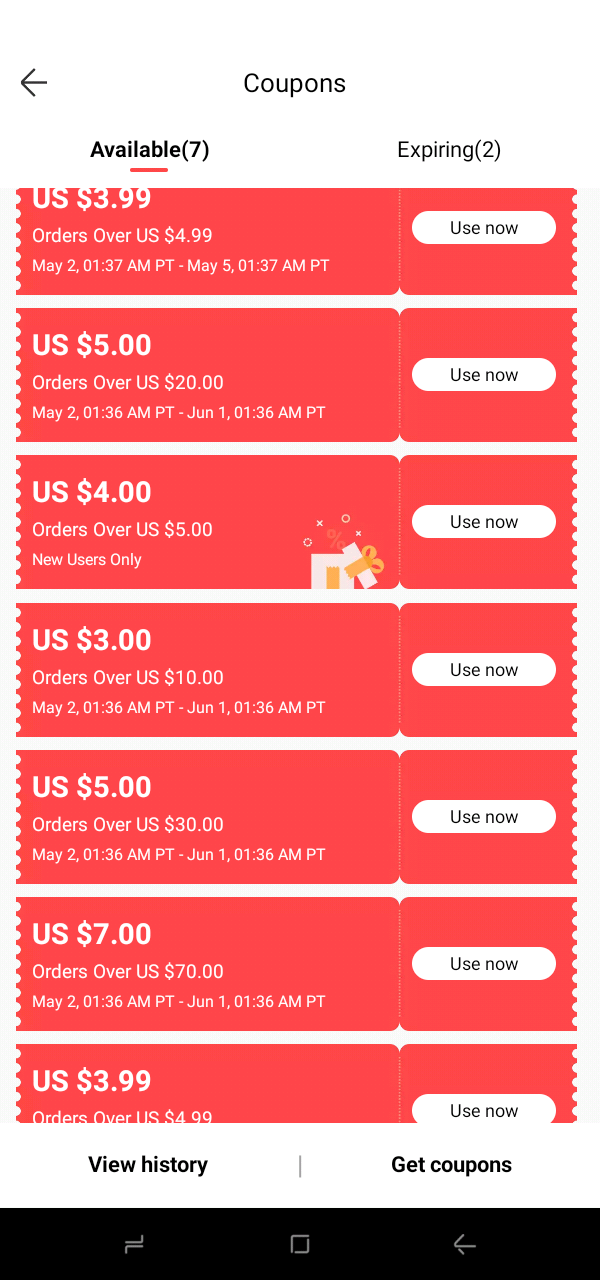Use the US $5.00 coupon over $30.00
The image size is (600, 1280).
(x=484, y=817)
